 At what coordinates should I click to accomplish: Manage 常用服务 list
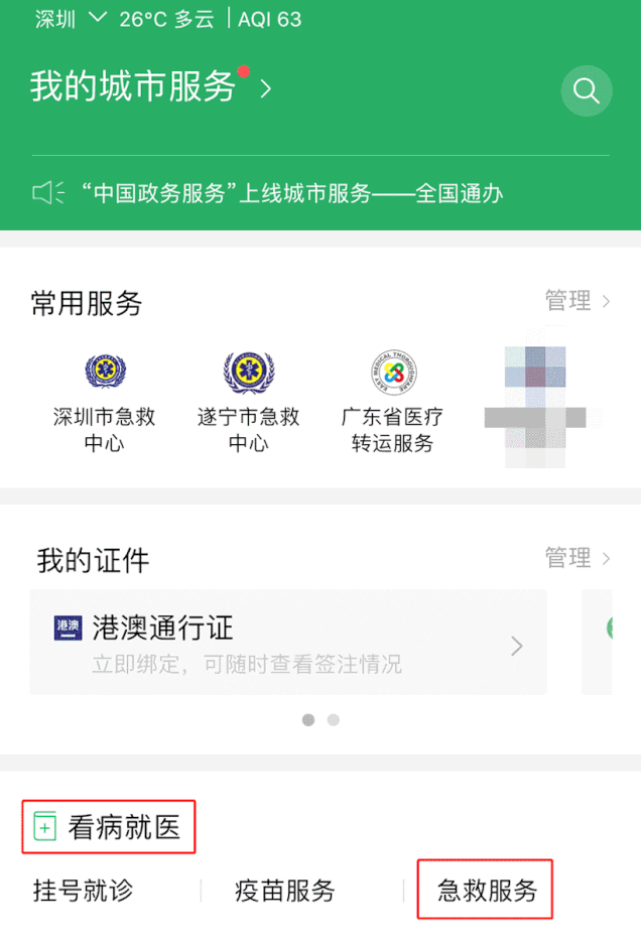click(577, 300)
